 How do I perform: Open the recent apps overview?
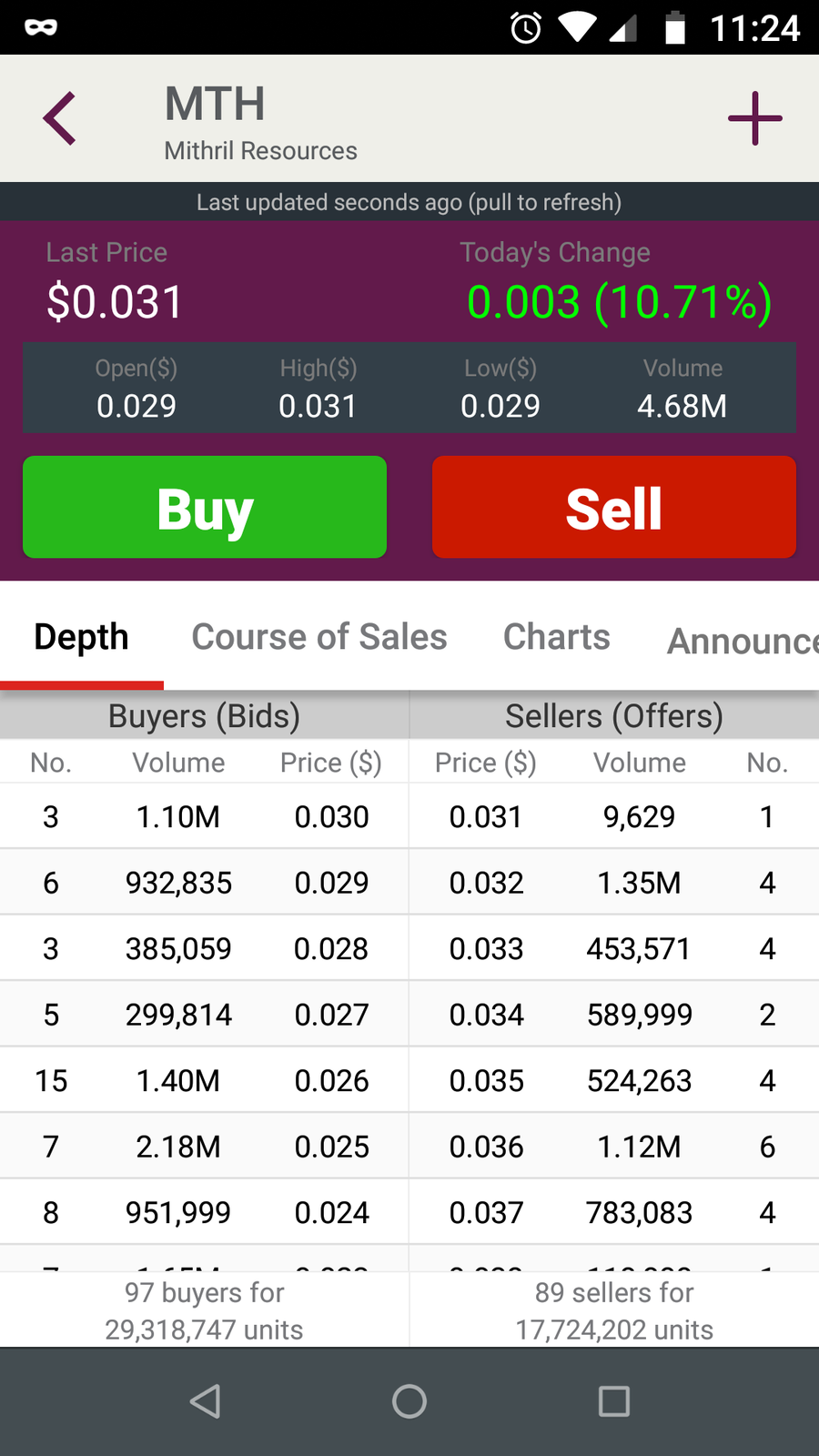click(x=614, y=1401)
